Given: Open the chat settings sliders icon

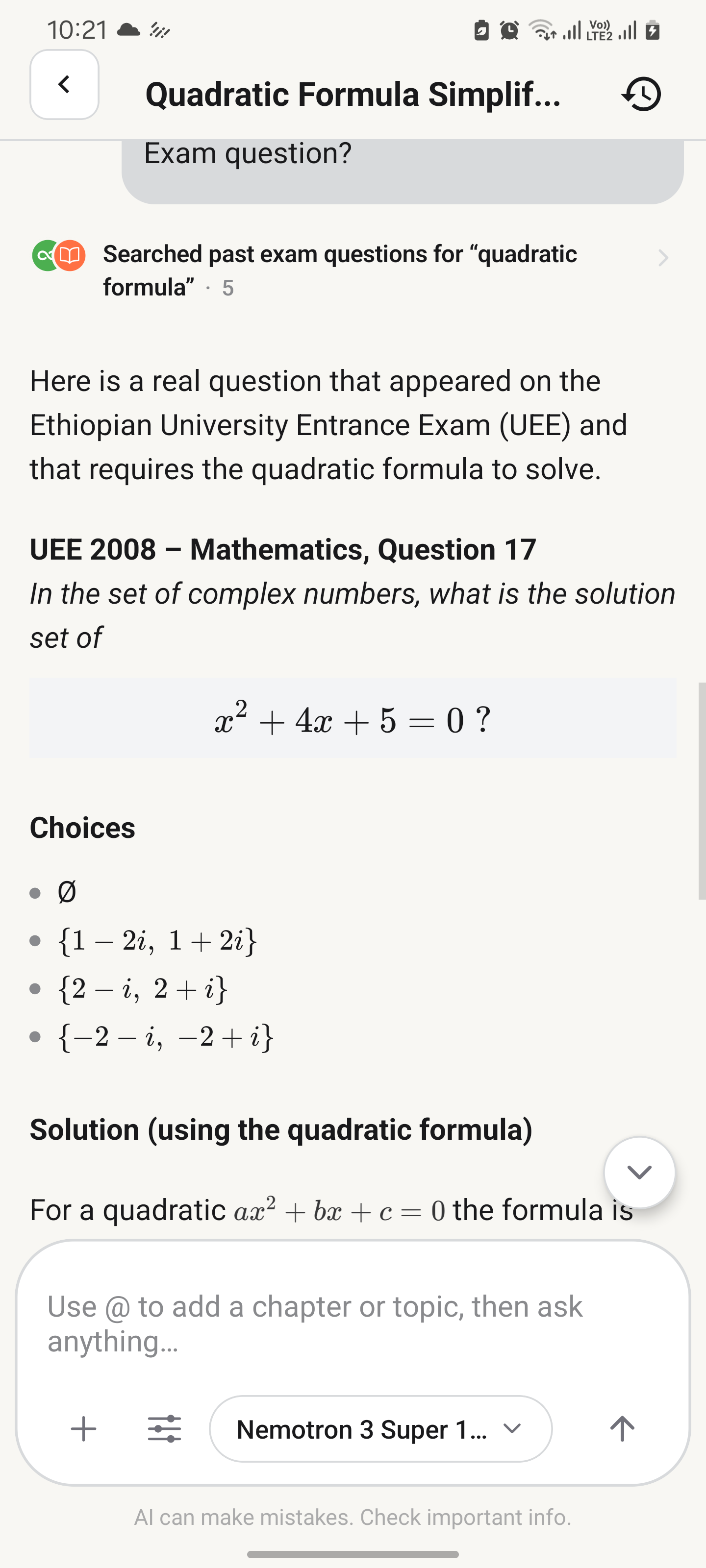Looking at the screenshot, I should (x=164, y=1428).
